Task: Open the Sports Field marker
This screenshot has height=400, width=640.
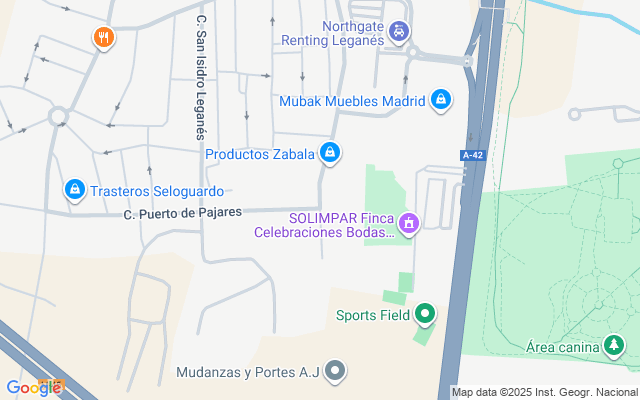Action: [425, 314]
